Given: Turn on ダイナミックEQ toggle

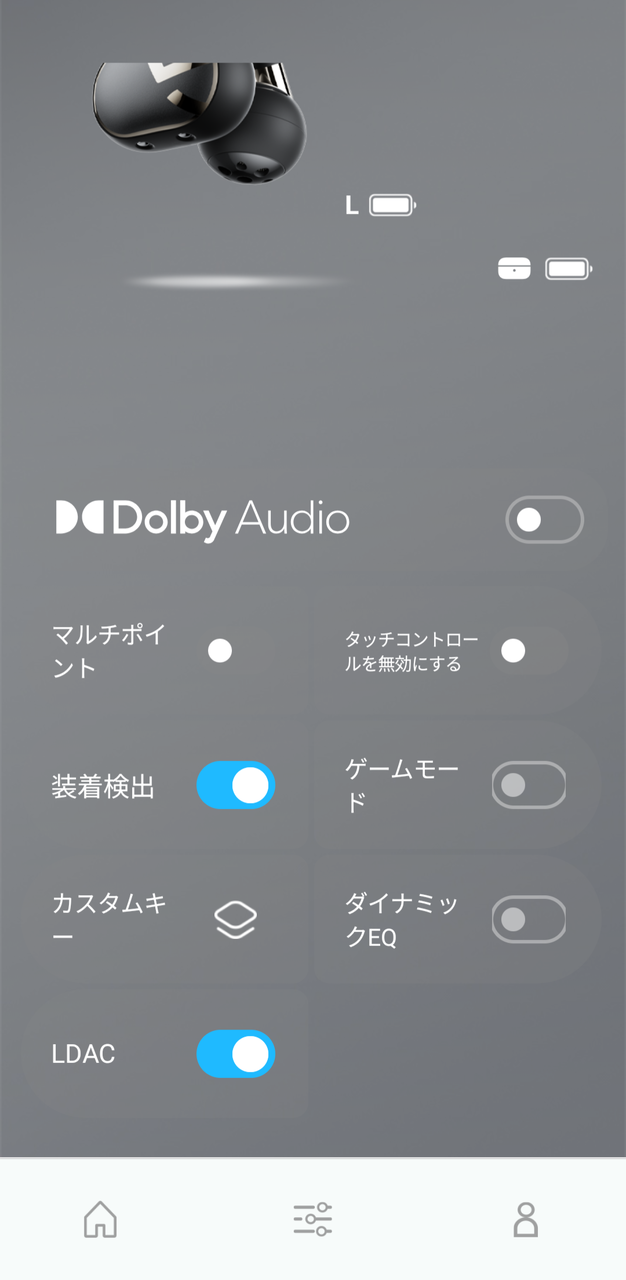Looking at the screenshot, I should point(528,919).
